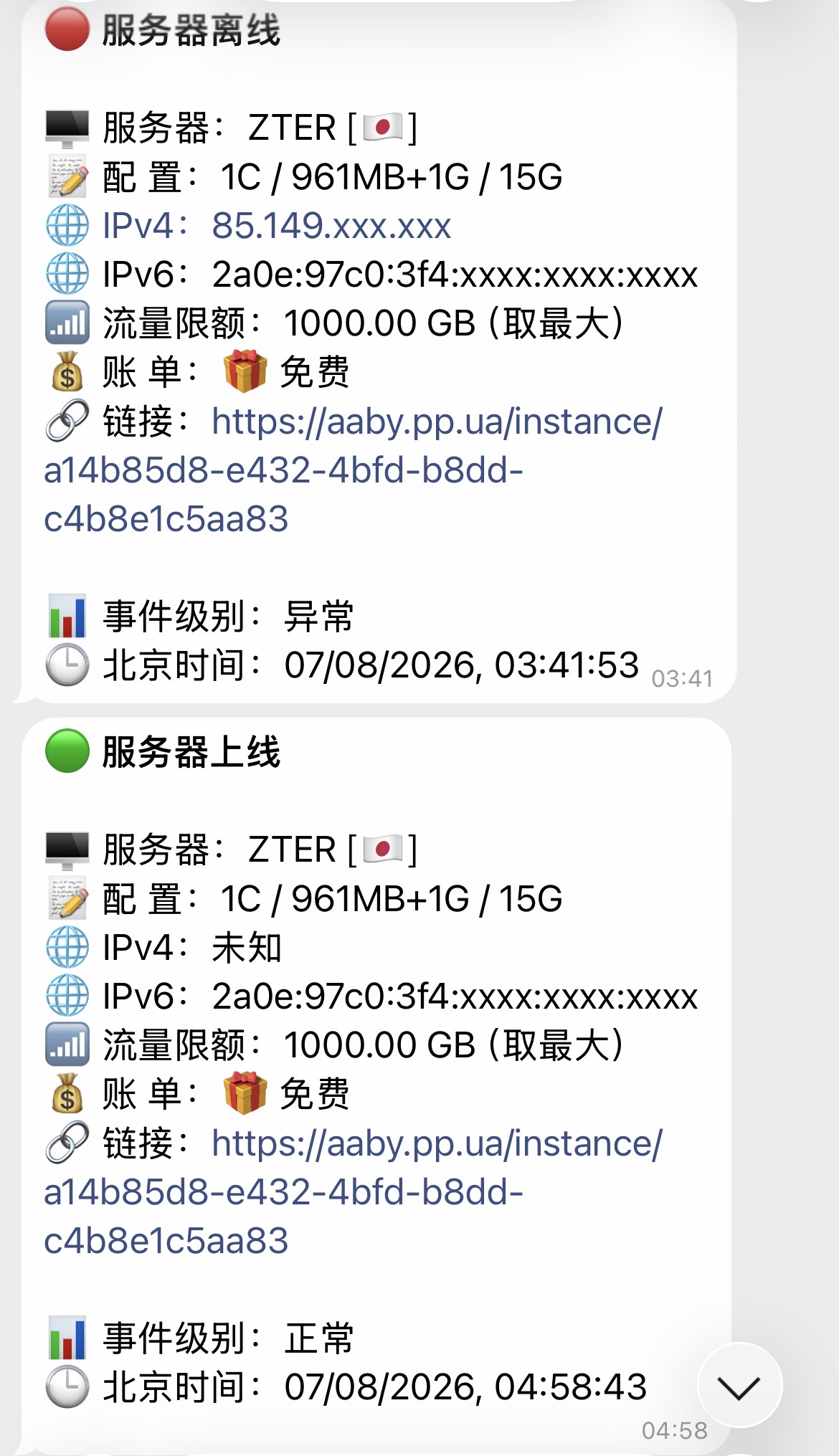Jump to latest messages with down arrow
The width and height of the screenshot is (839, 1456).
(739, 1385)
